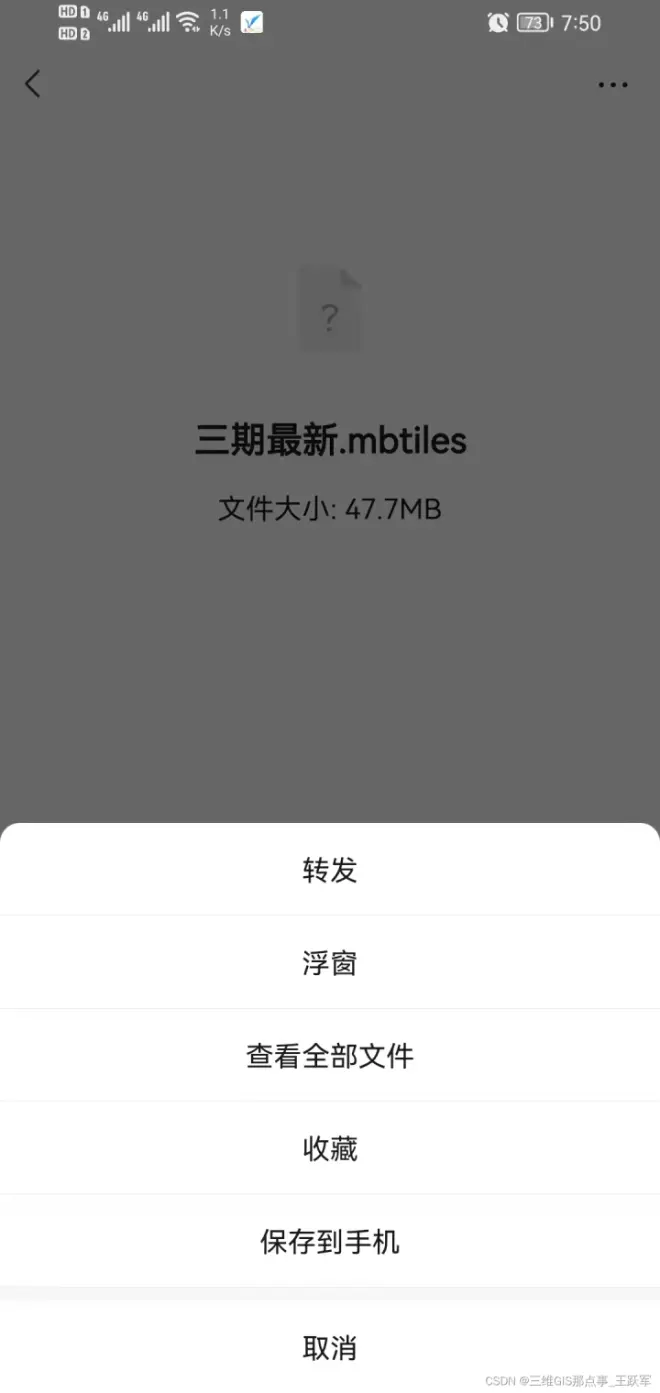Open 查看全部文件 to view all files
Viewport: 660px width, 1393px height.
(x=330, y=1055)
